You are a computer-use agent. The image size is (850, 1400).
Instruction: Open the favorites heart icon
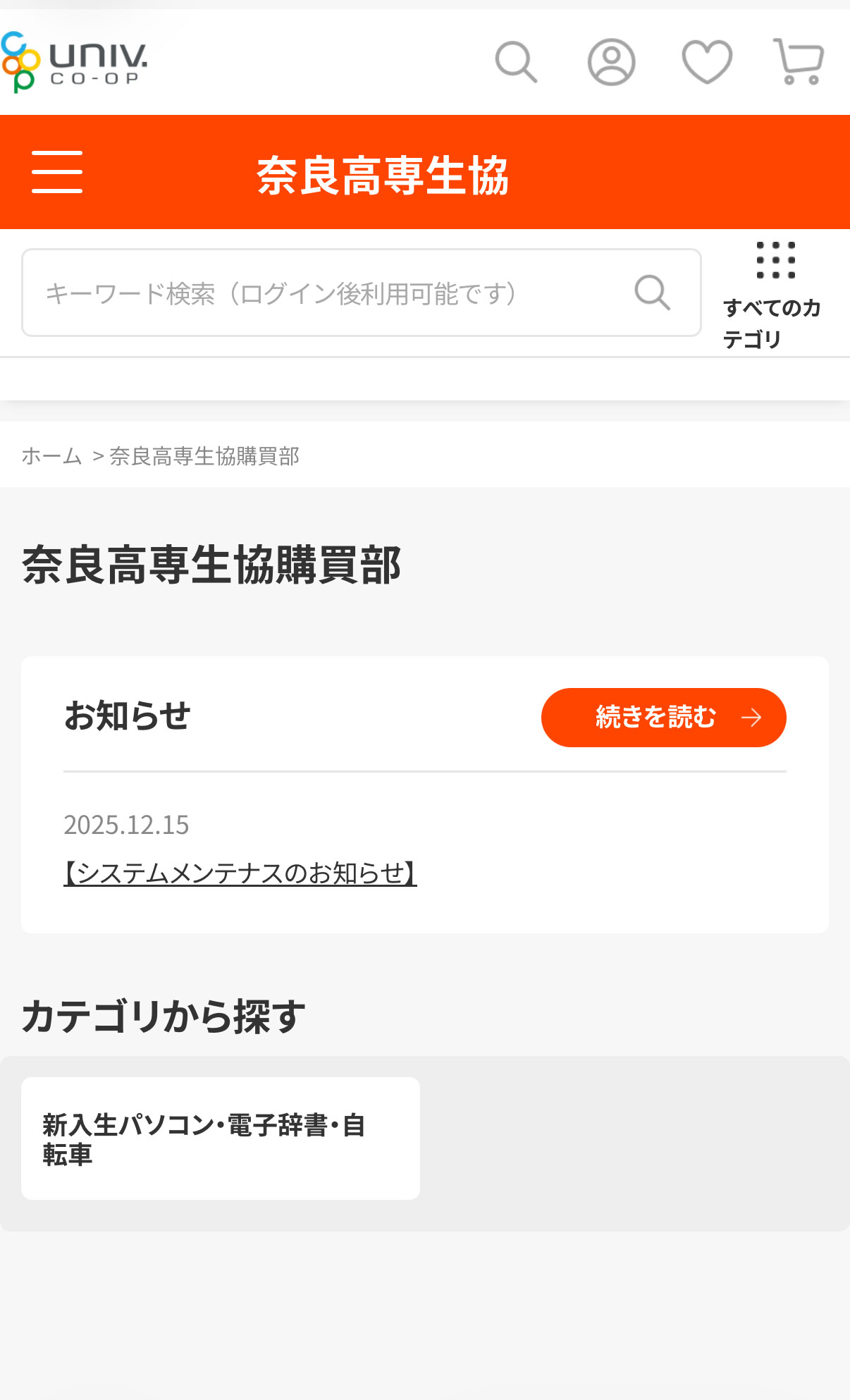point(708,62)
